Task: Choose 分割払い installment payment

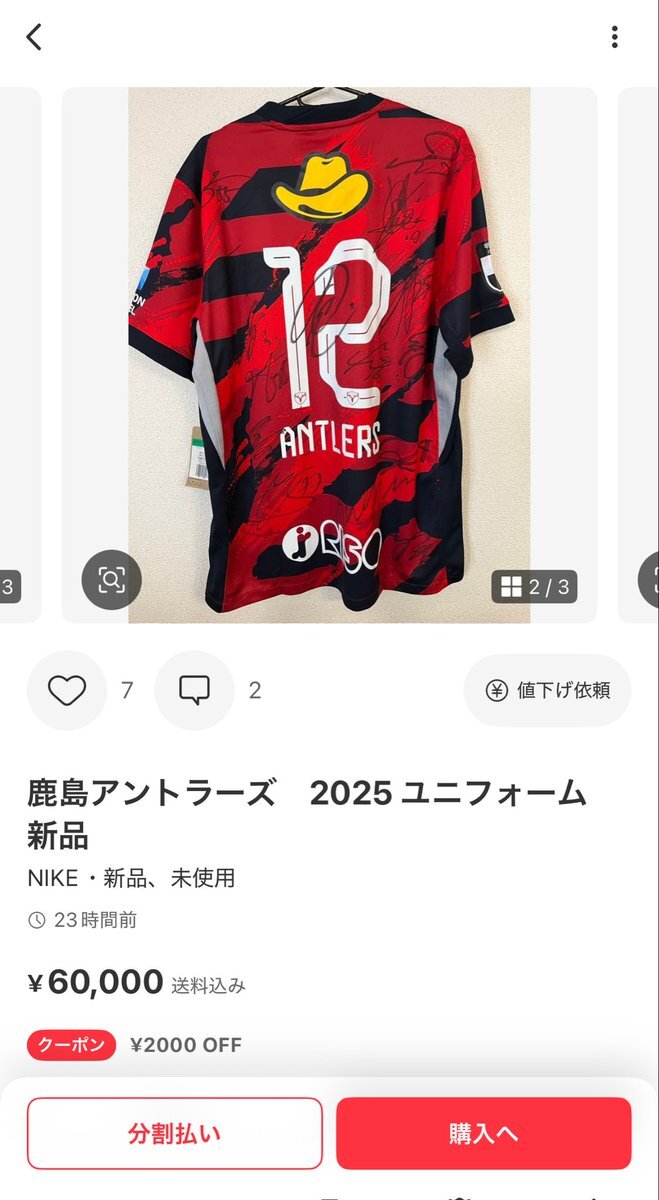Action: [175, 1133]
